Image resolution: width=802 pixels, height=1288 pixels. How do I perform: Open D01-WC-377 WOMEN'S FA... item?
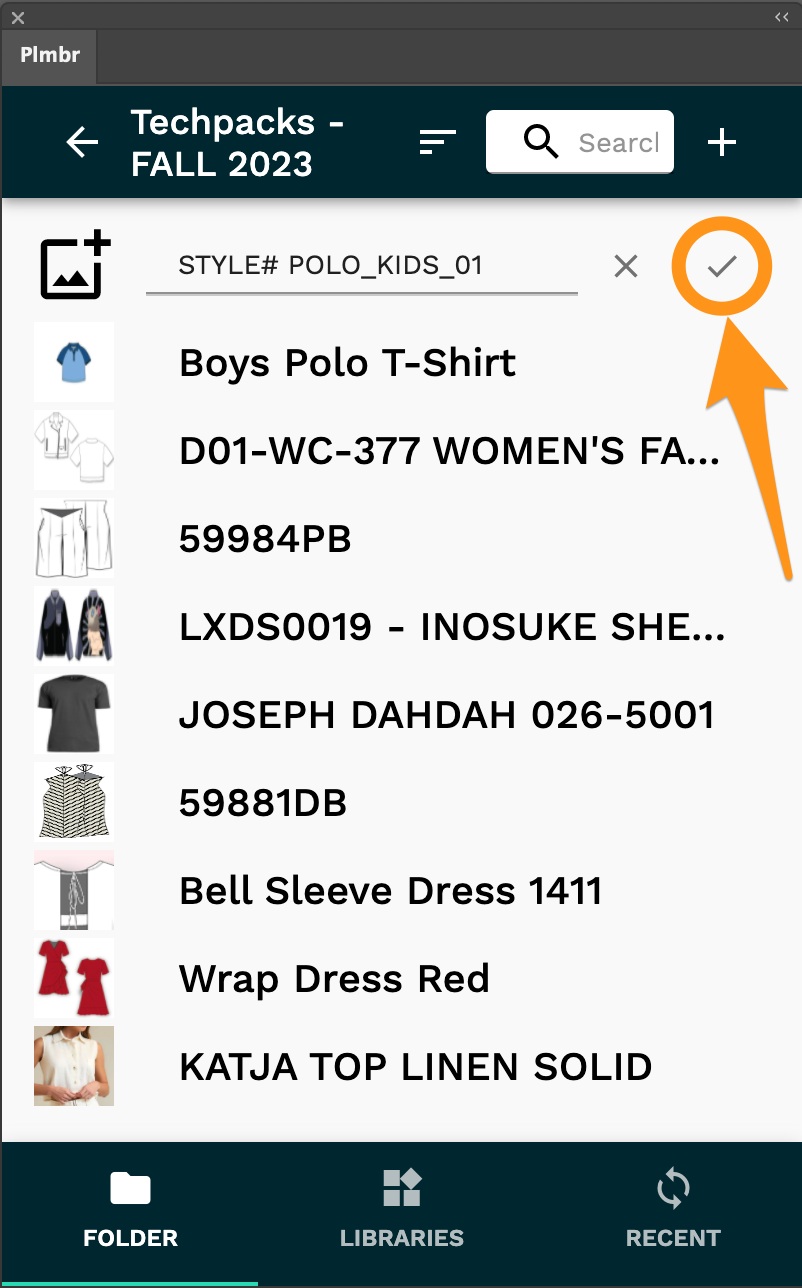[449, 451]
